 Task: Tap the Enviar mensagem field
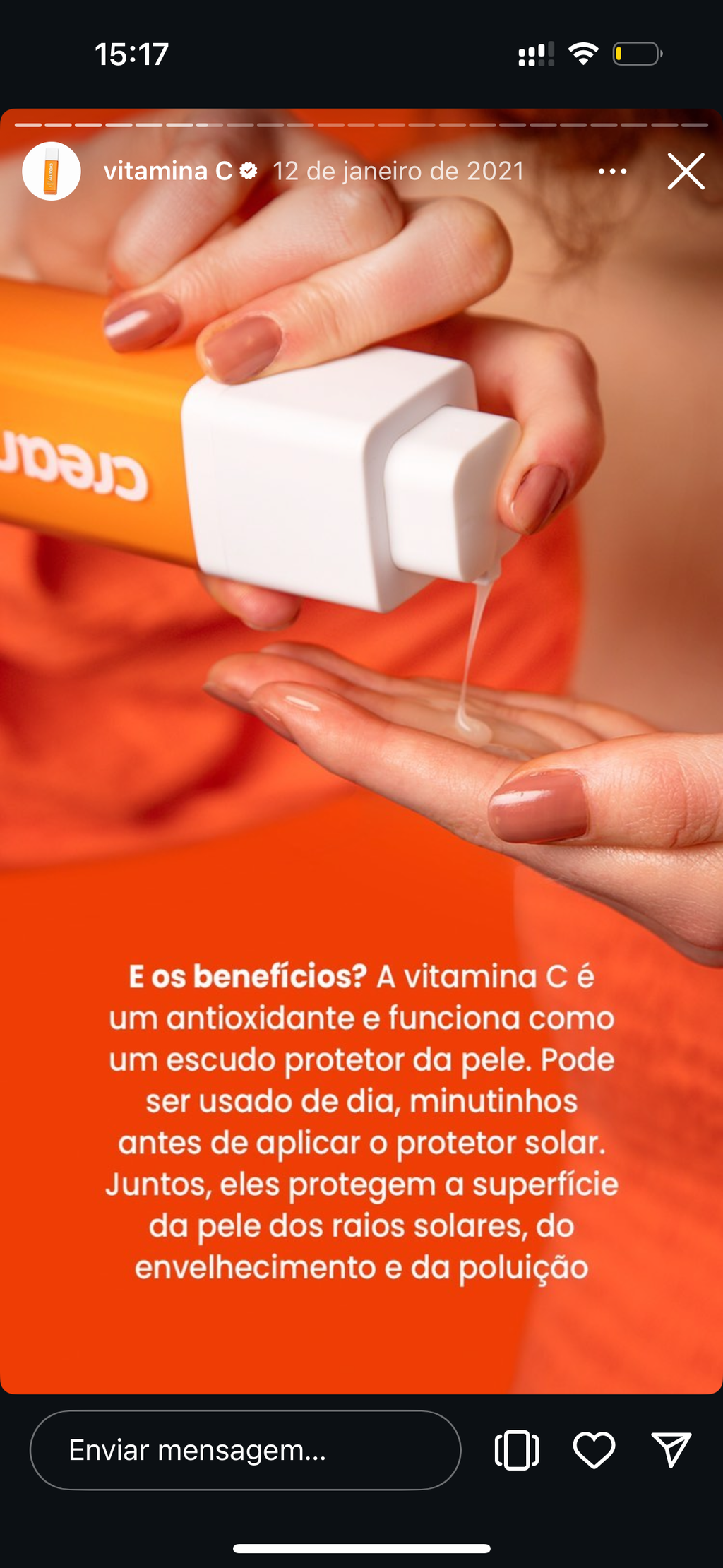[245, 1450]
